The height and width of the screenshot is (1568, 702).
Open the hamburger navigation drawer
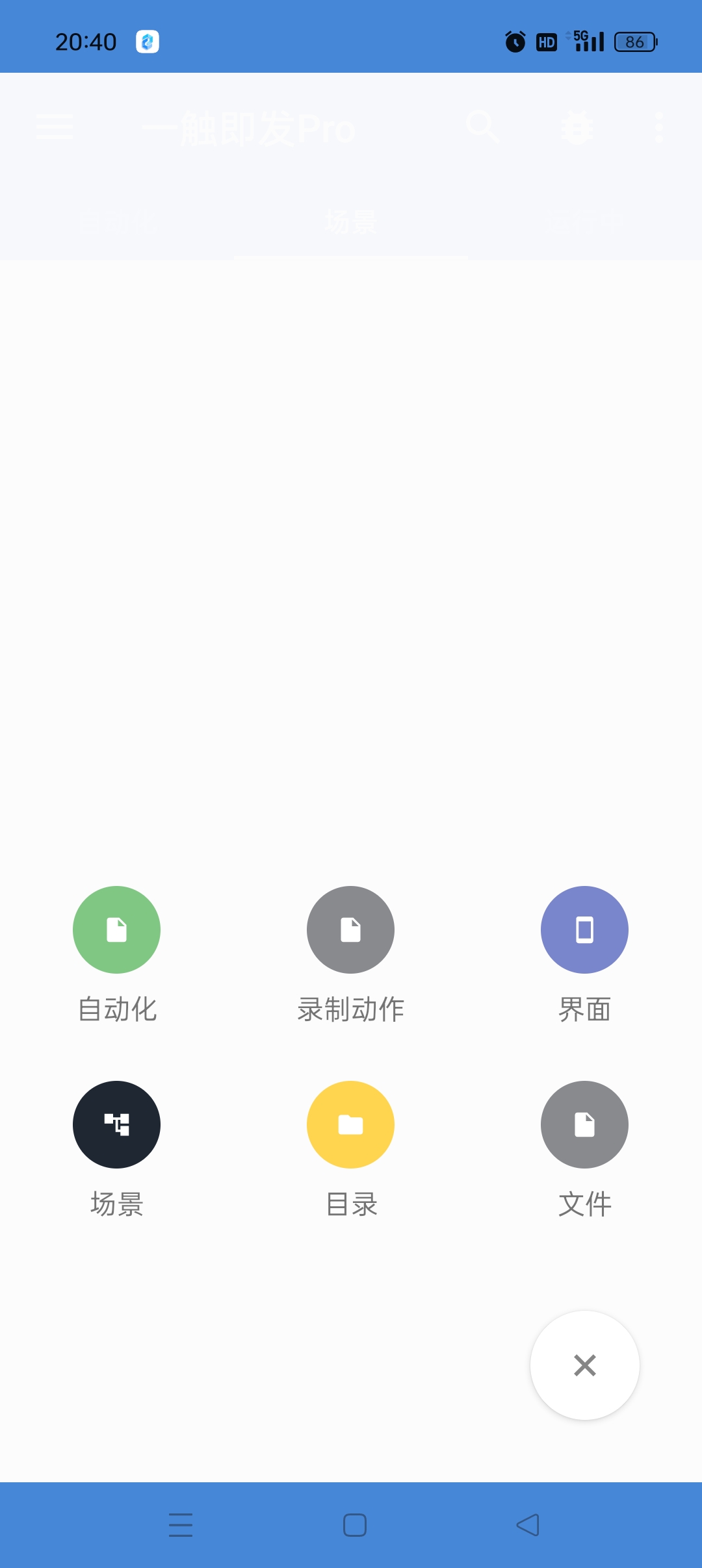[55, 128]
